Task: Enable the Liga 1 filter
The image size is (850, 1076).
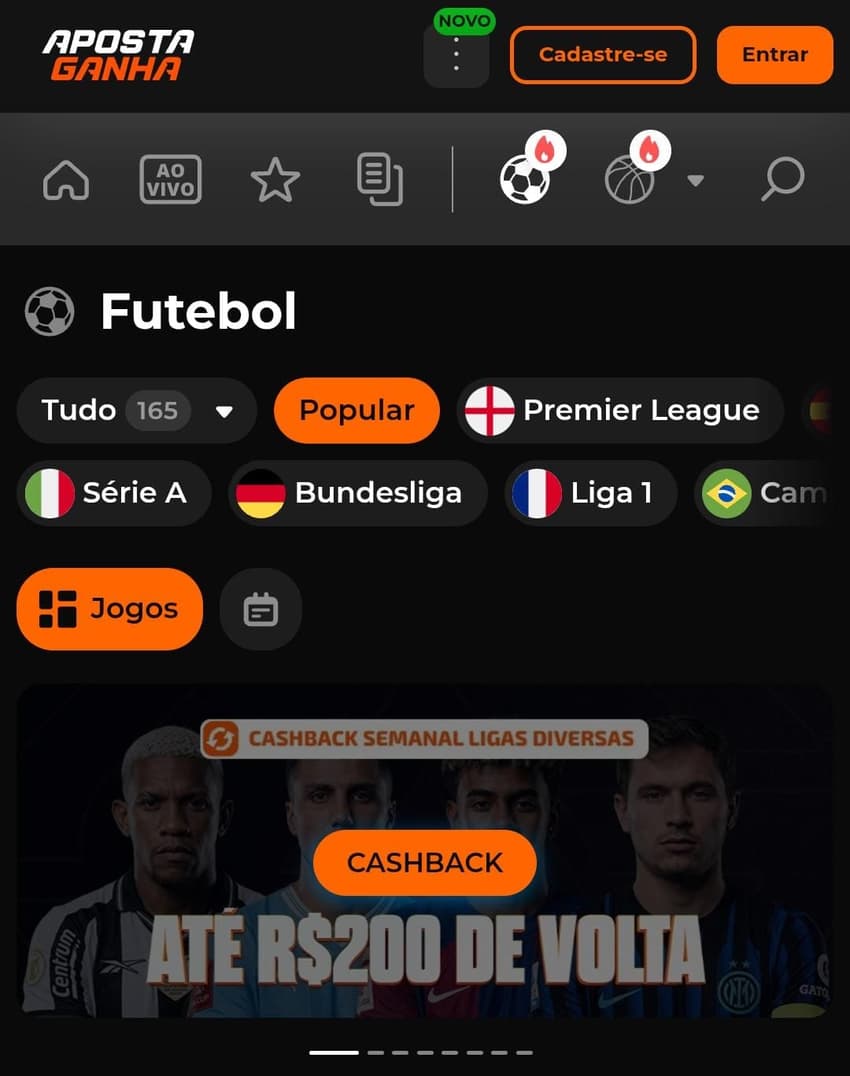Action: (x=589, y=492)
